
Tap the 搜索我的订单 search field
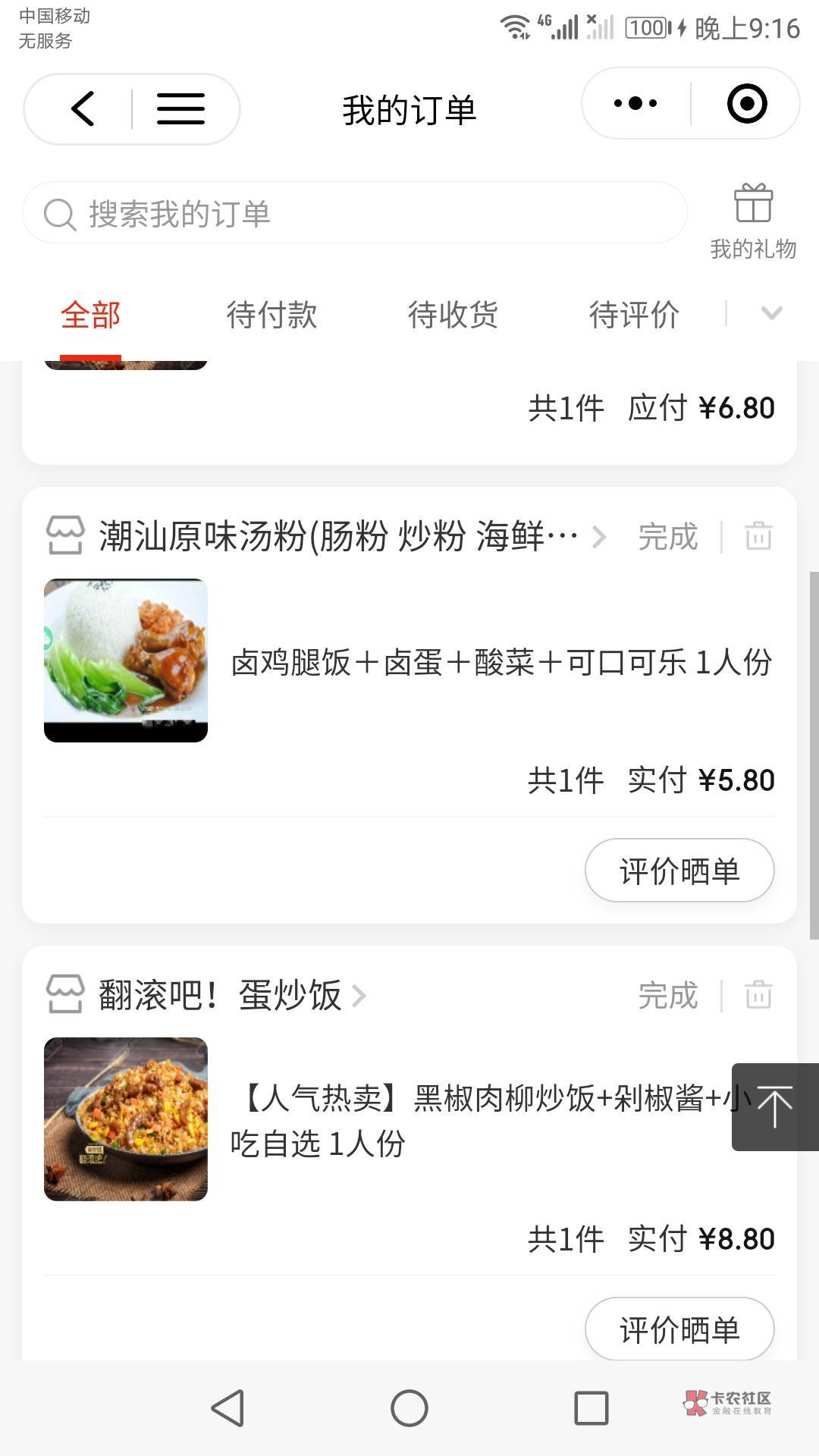click(354, 213)
